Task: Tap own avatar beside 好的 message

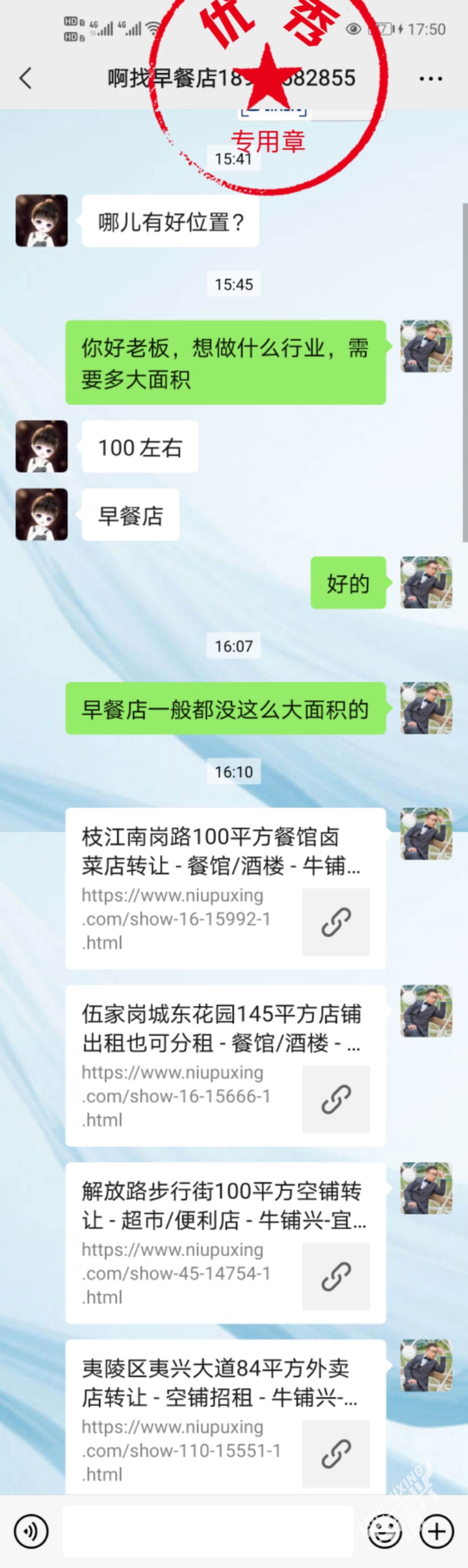Action: point(426,582)
